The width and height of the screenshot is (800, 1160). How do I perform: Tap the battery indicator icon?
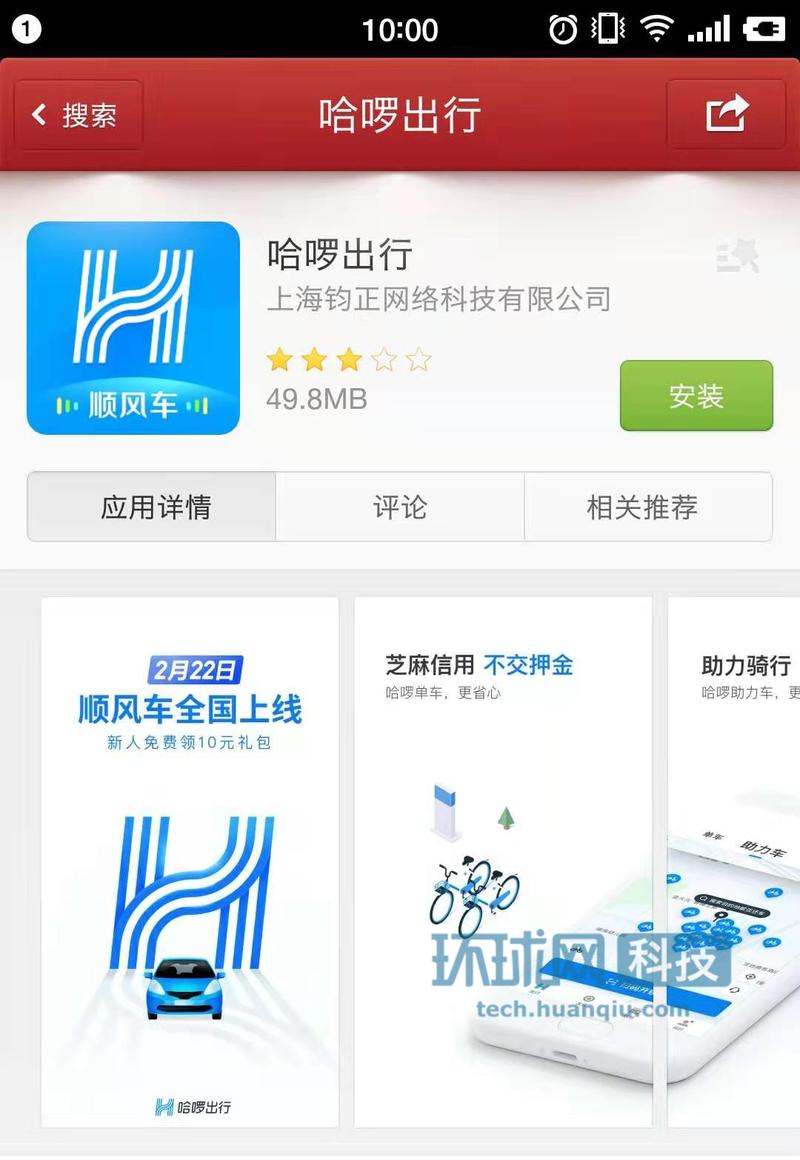tap(762, 28)
